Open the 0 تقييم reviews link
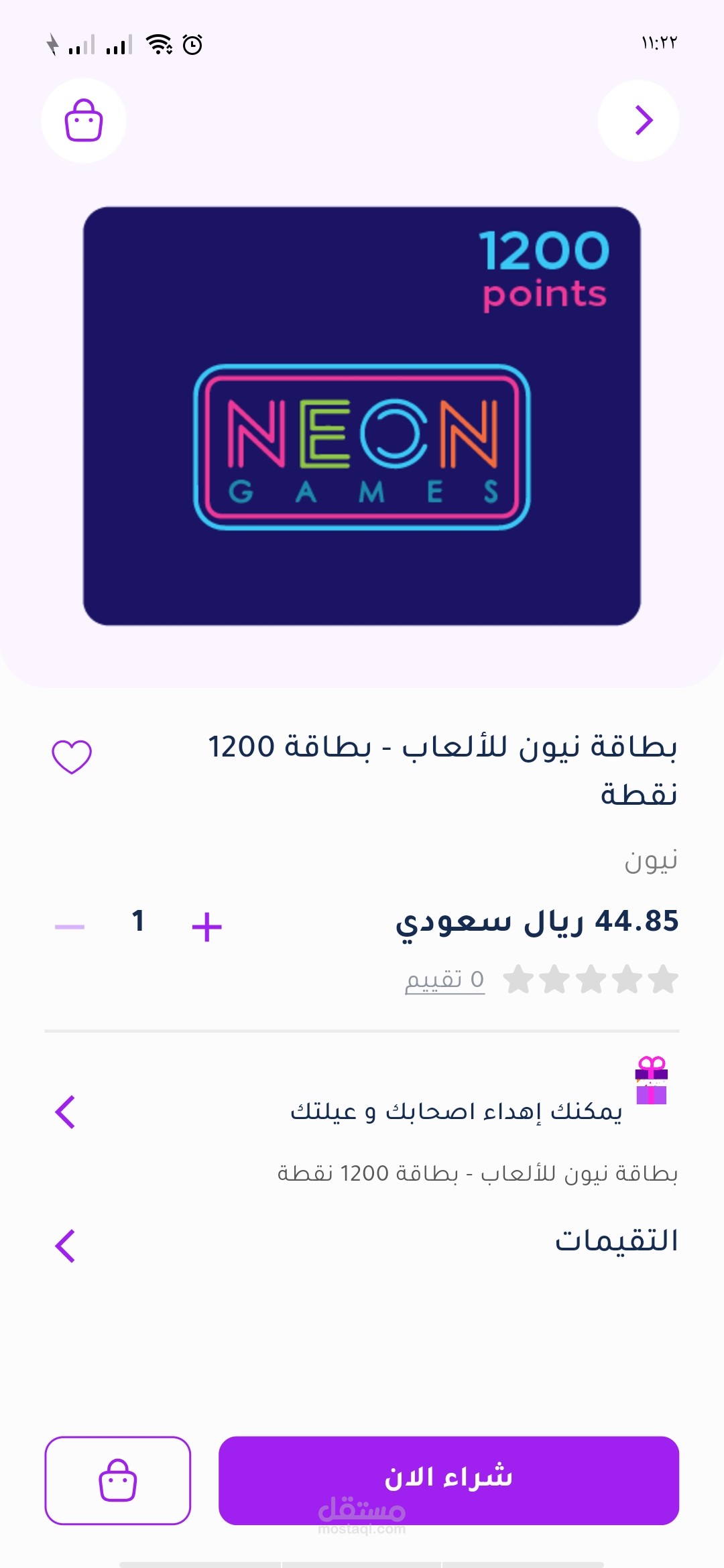The width and height of the screenshot is (724, 1568). (x=445, y=980)
